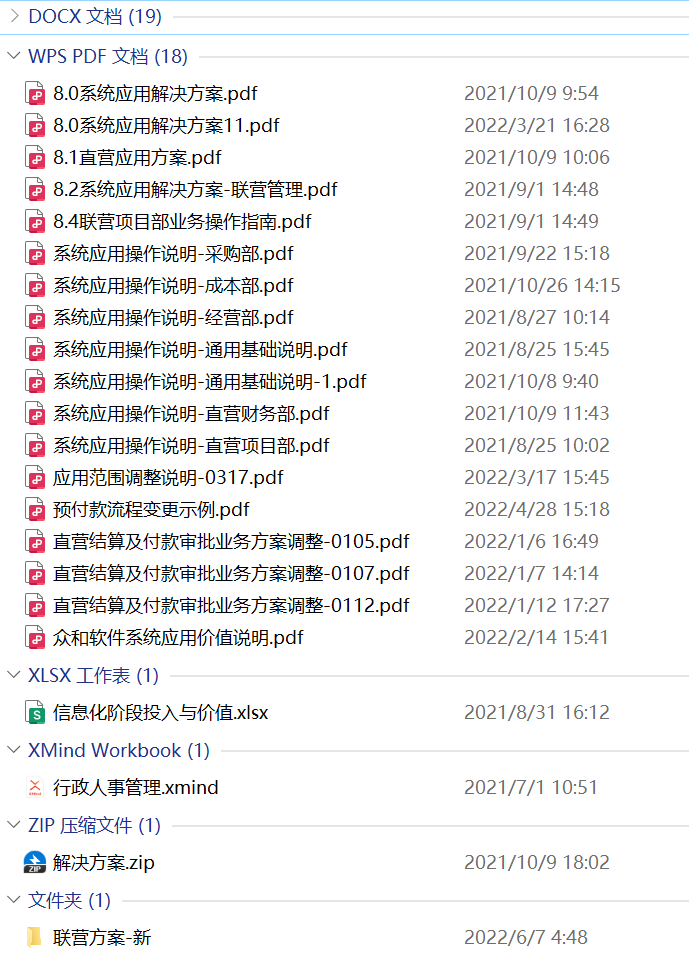
Task: Open 8.2系统应用解决方案-联营管理.pdf
Action: [x=195, y=190]
